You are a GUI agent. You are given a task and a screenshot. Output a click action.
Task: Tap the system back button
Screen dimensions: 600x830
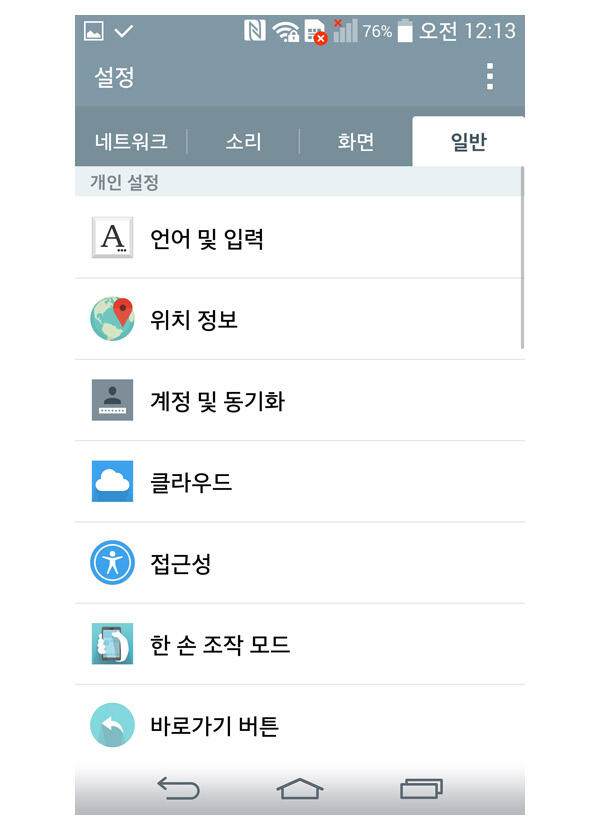click(178, 788)
